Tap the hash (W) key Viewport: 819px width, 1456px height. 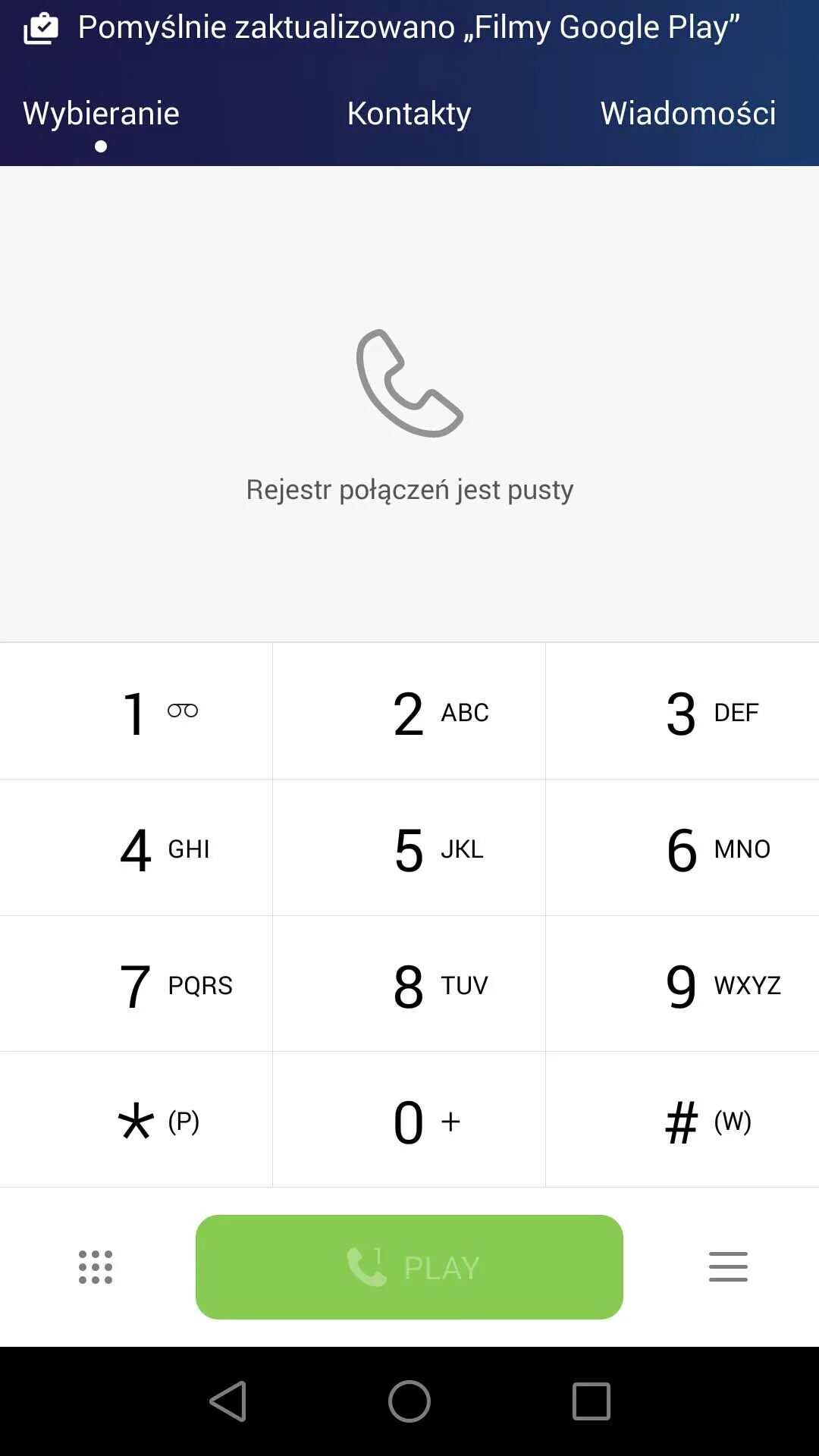coord(682,1120)
